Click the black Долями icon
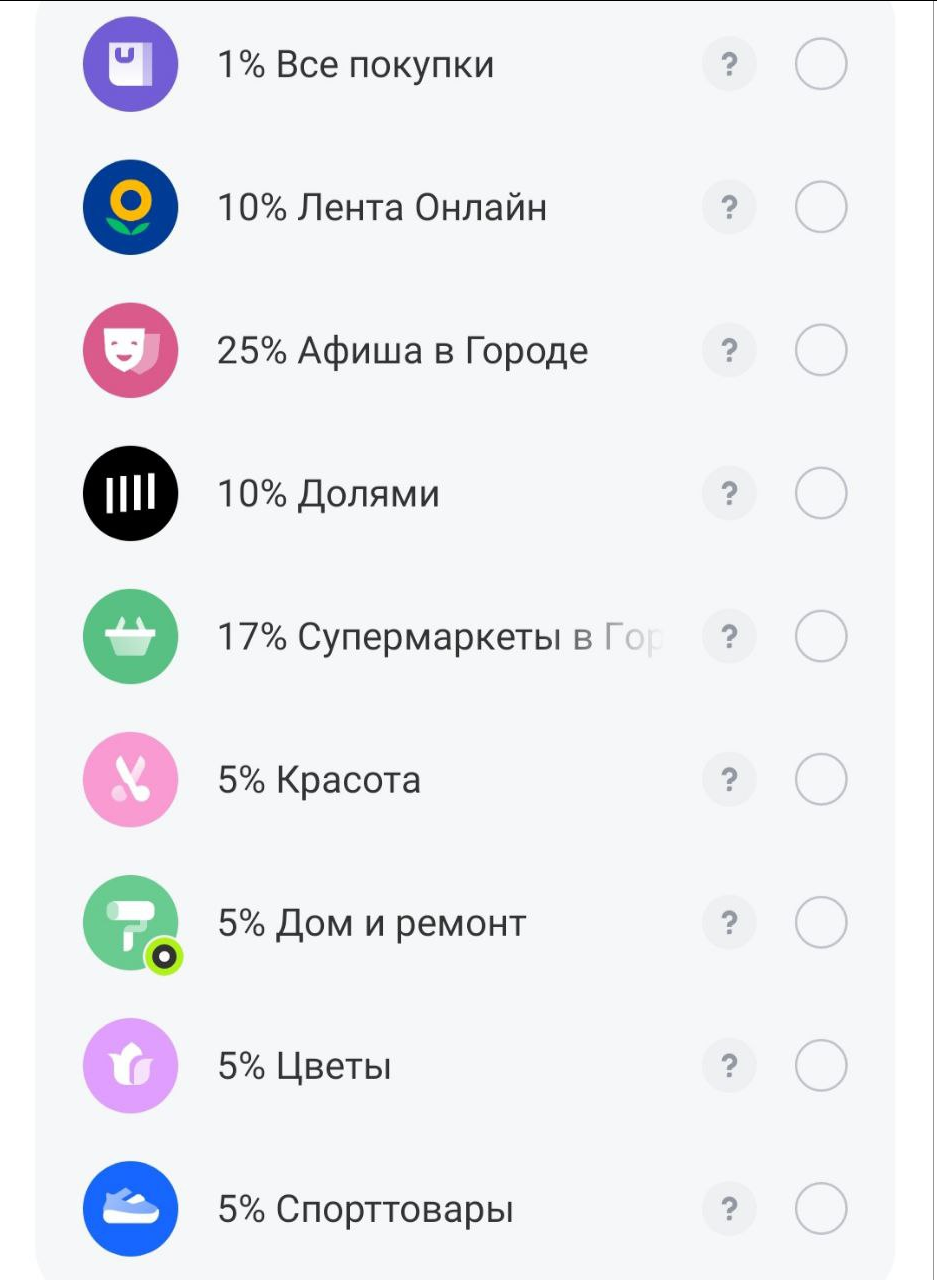The height and width of the screenshot is (1280, 937). [130, 493]
